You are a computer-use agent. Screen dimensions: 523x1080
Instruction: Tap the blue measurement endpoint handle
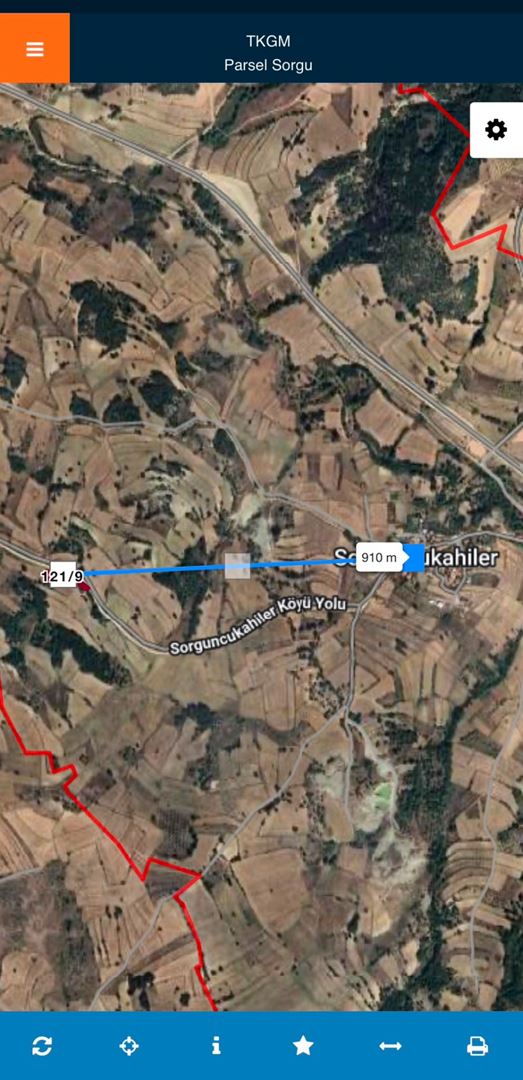pos(413,557)
